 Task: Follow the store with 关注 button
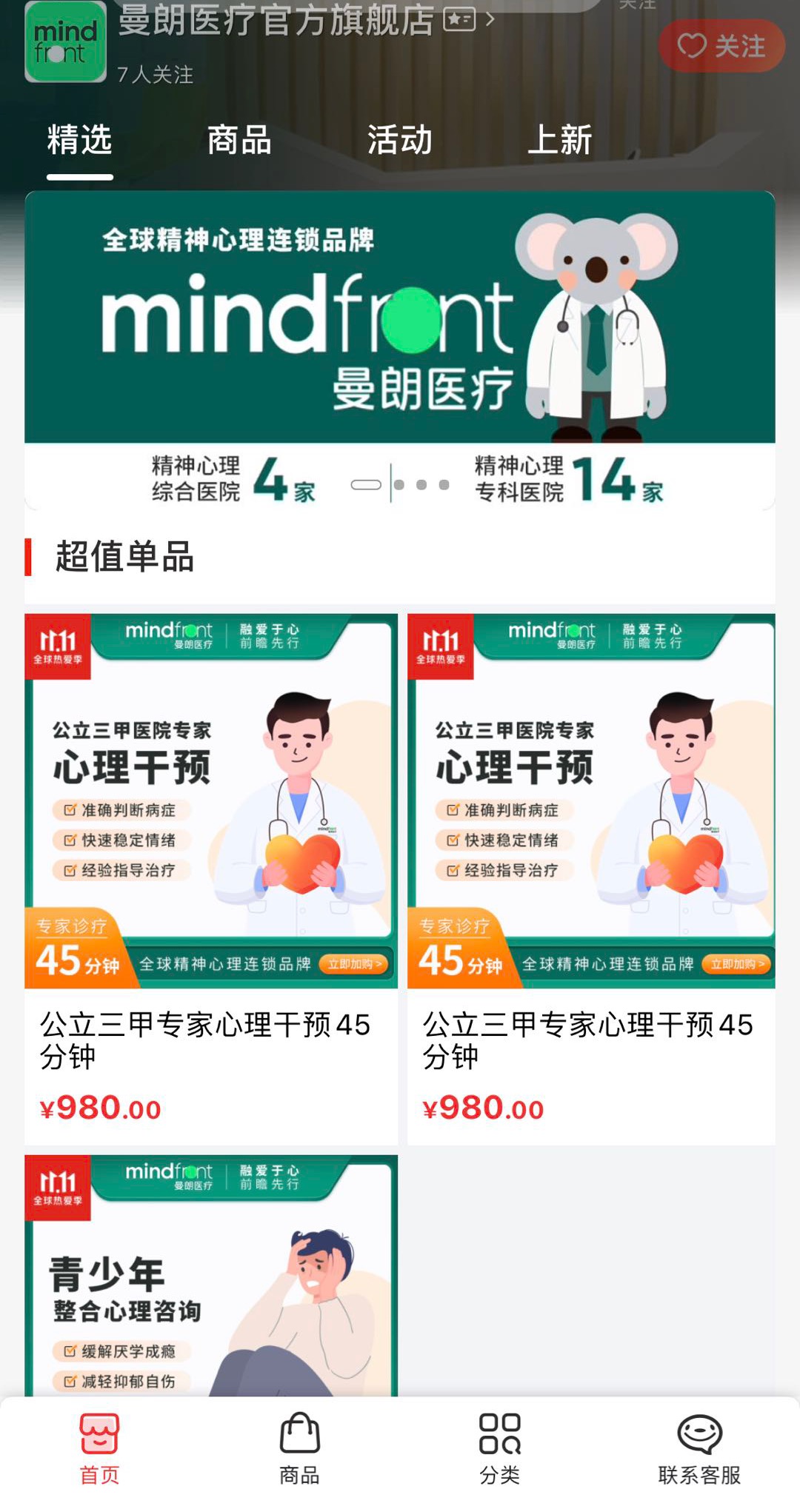(x=721, y=46)
